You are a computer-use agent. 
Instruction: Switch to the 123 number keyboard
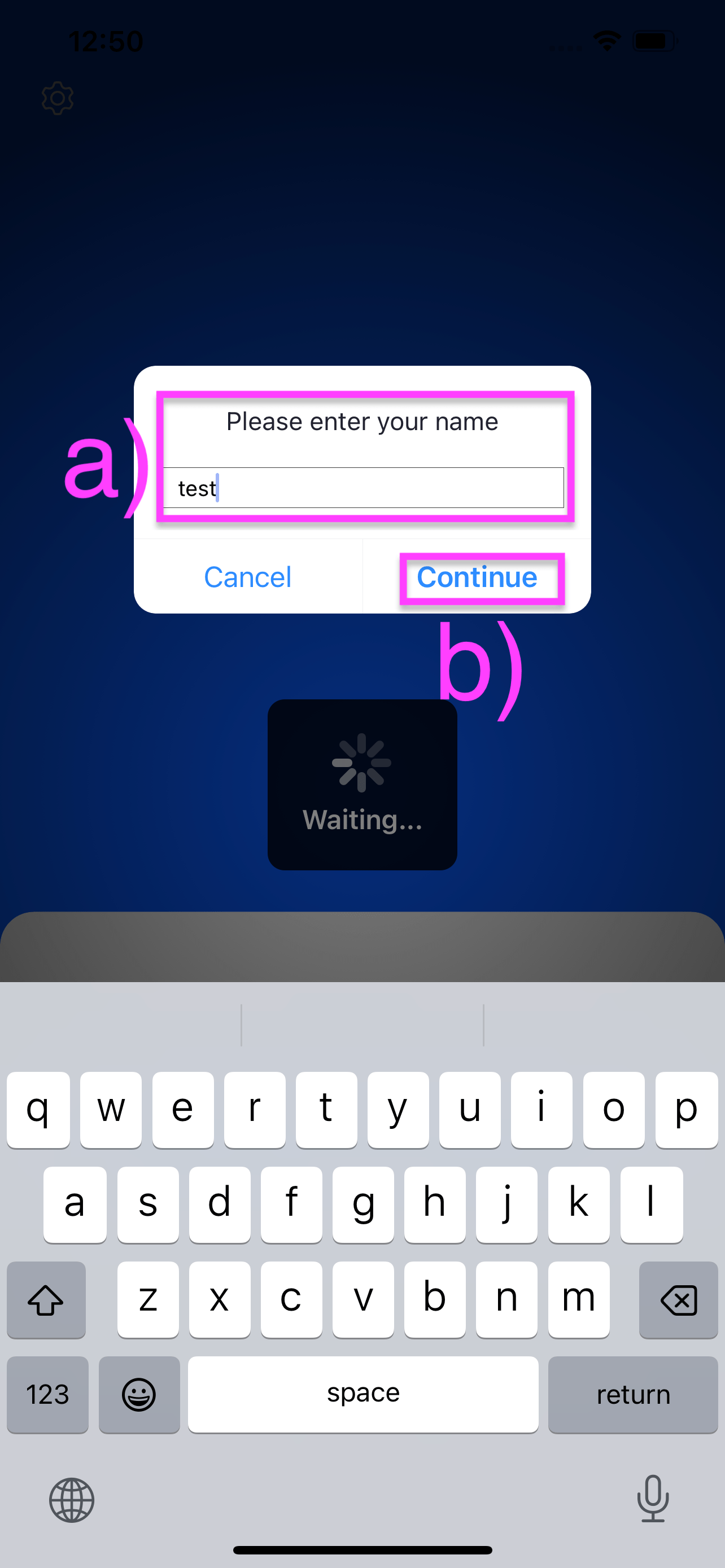pyautogui.click(x=47, y=1394)
